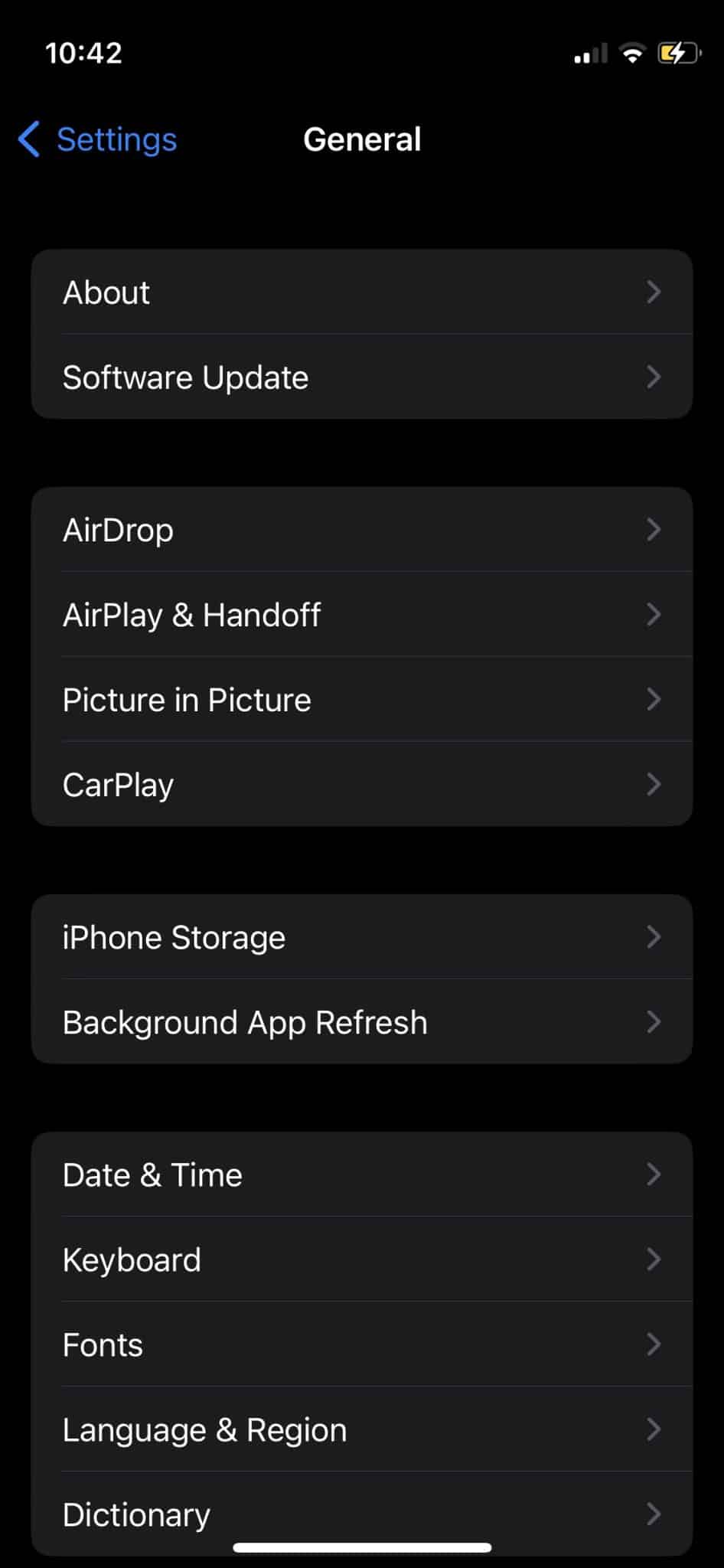Screen dimensions: 724x1568
Task: Select the General title header
Action: [x=362, y=139]
